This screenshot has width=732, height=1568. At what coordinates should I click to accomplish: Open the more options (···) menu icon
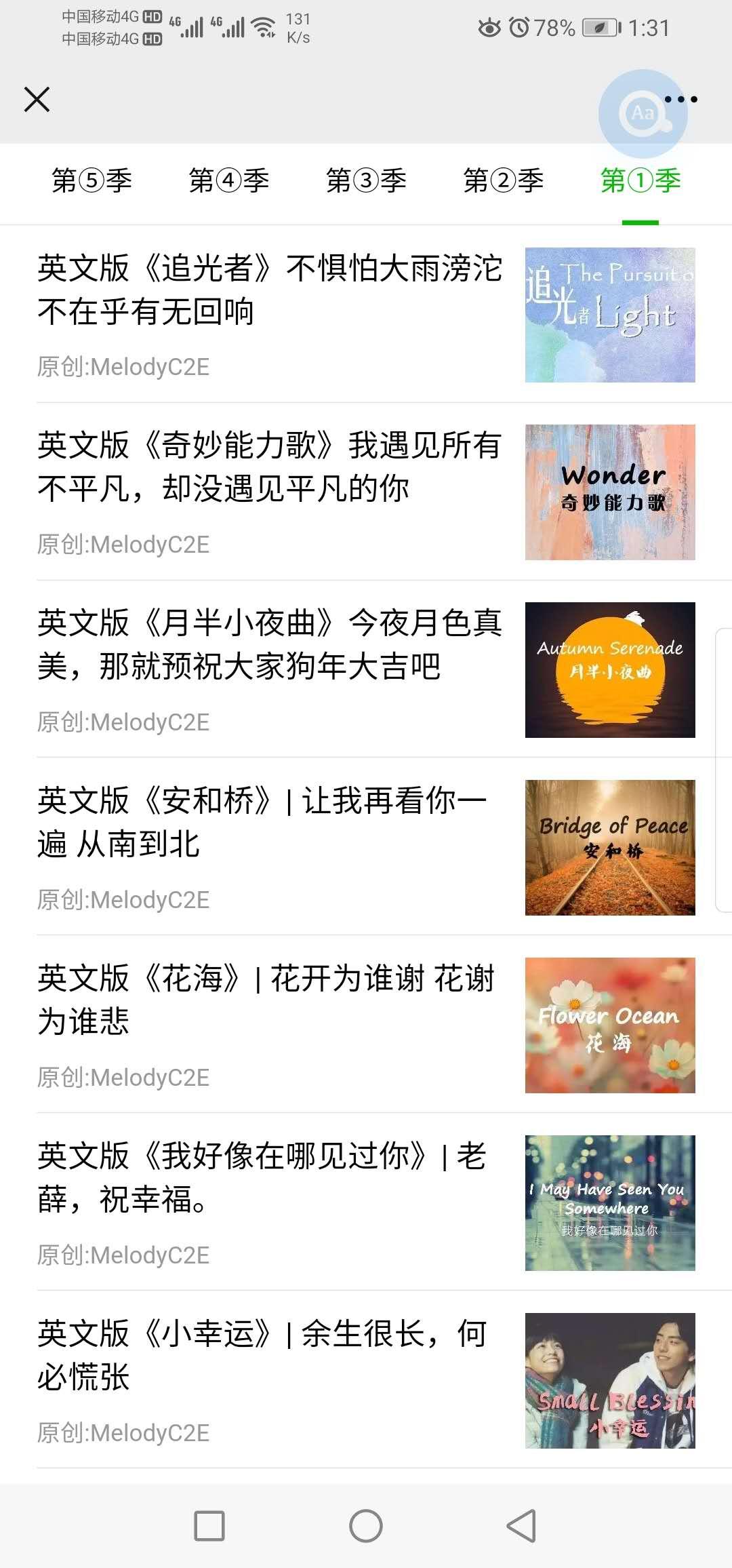[x=683, y=99]
